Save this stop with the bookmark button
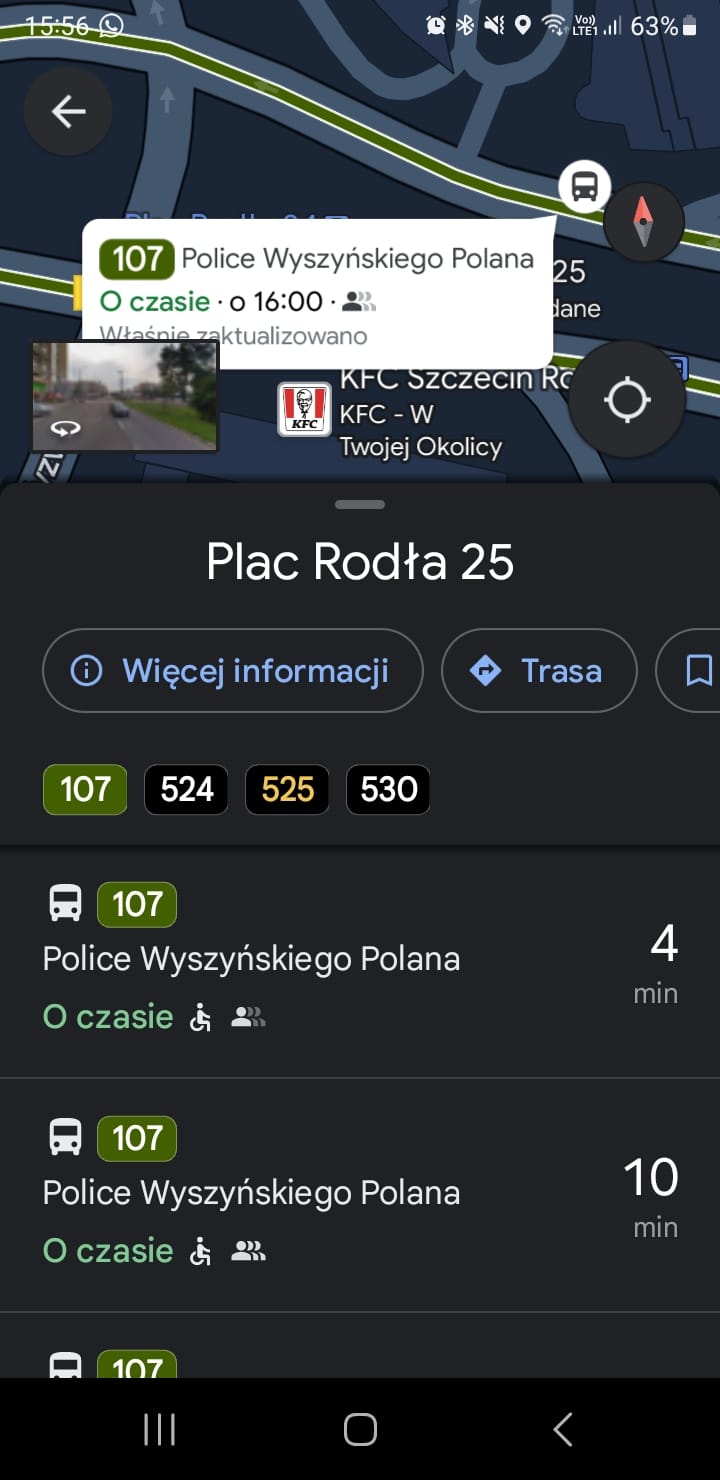Image resolution: width=720 pixels, height=1480 pixels. tap(698, 671)
